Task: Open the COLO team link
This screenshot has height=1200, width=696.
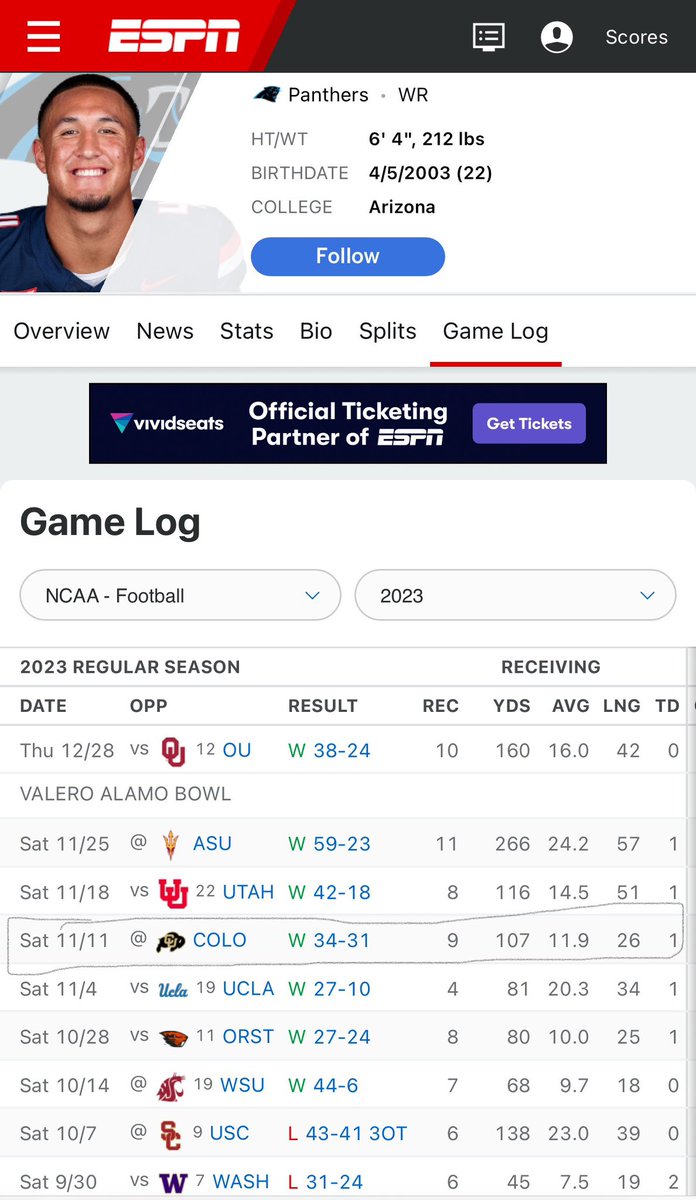Action: coord(219,940)
